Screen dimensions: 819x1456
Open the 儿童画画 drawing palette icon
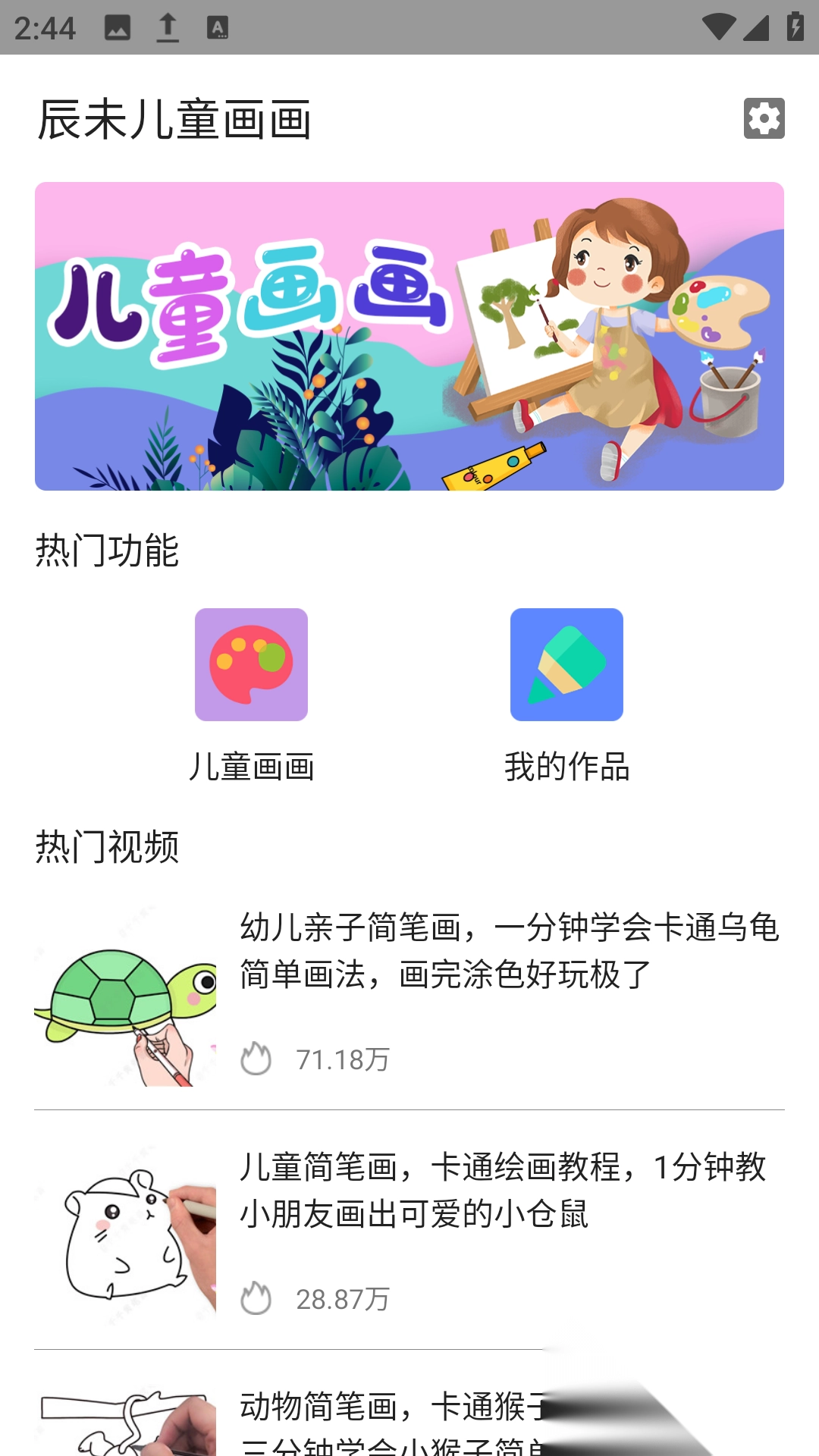(251, 664)
